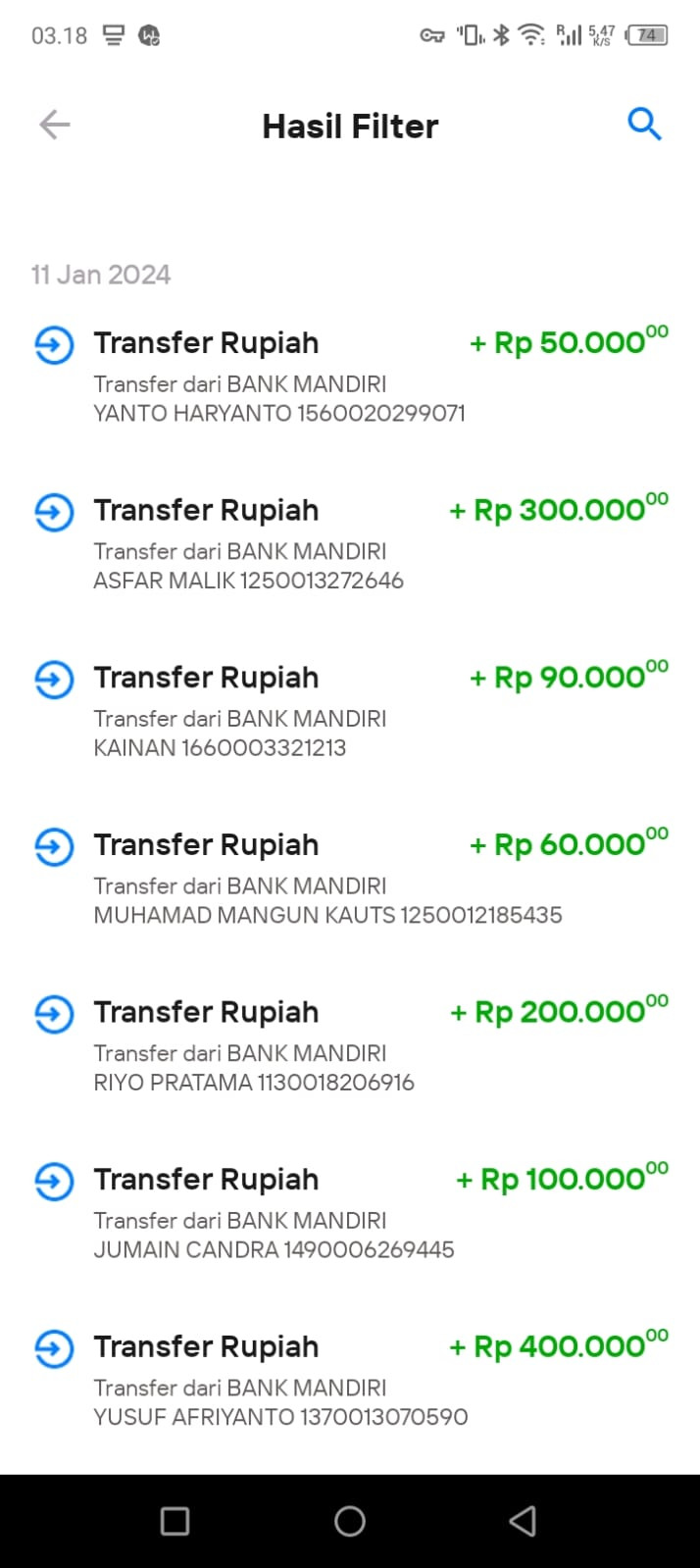Image resolution: width=700 pixels, height=1568 pixels.
Task: Tap the system home button
Action: click(x=350, y=1521)
